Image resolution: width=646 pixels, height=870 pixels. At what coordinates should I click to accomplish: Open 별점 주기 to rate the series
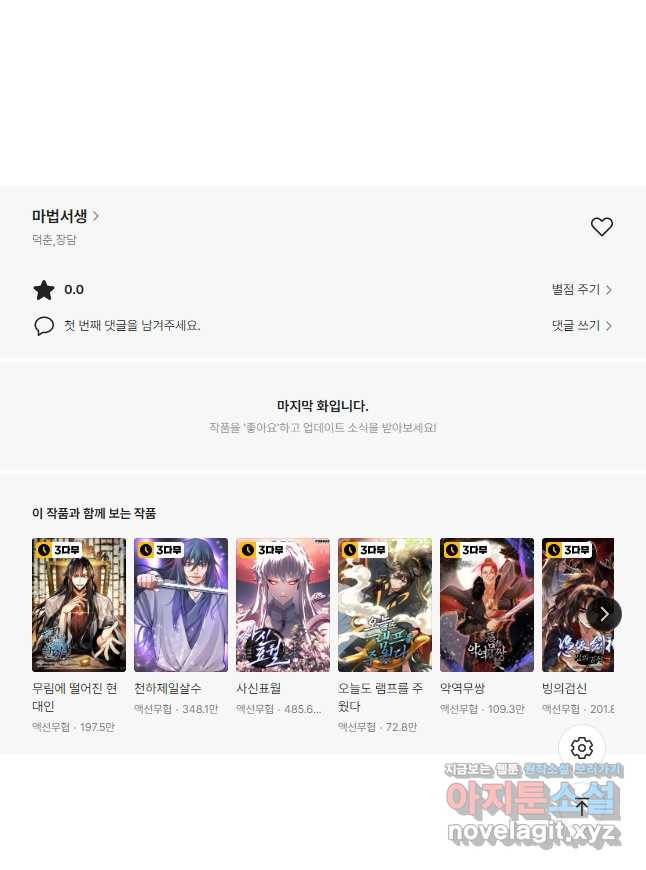click(x=581, y=290)
